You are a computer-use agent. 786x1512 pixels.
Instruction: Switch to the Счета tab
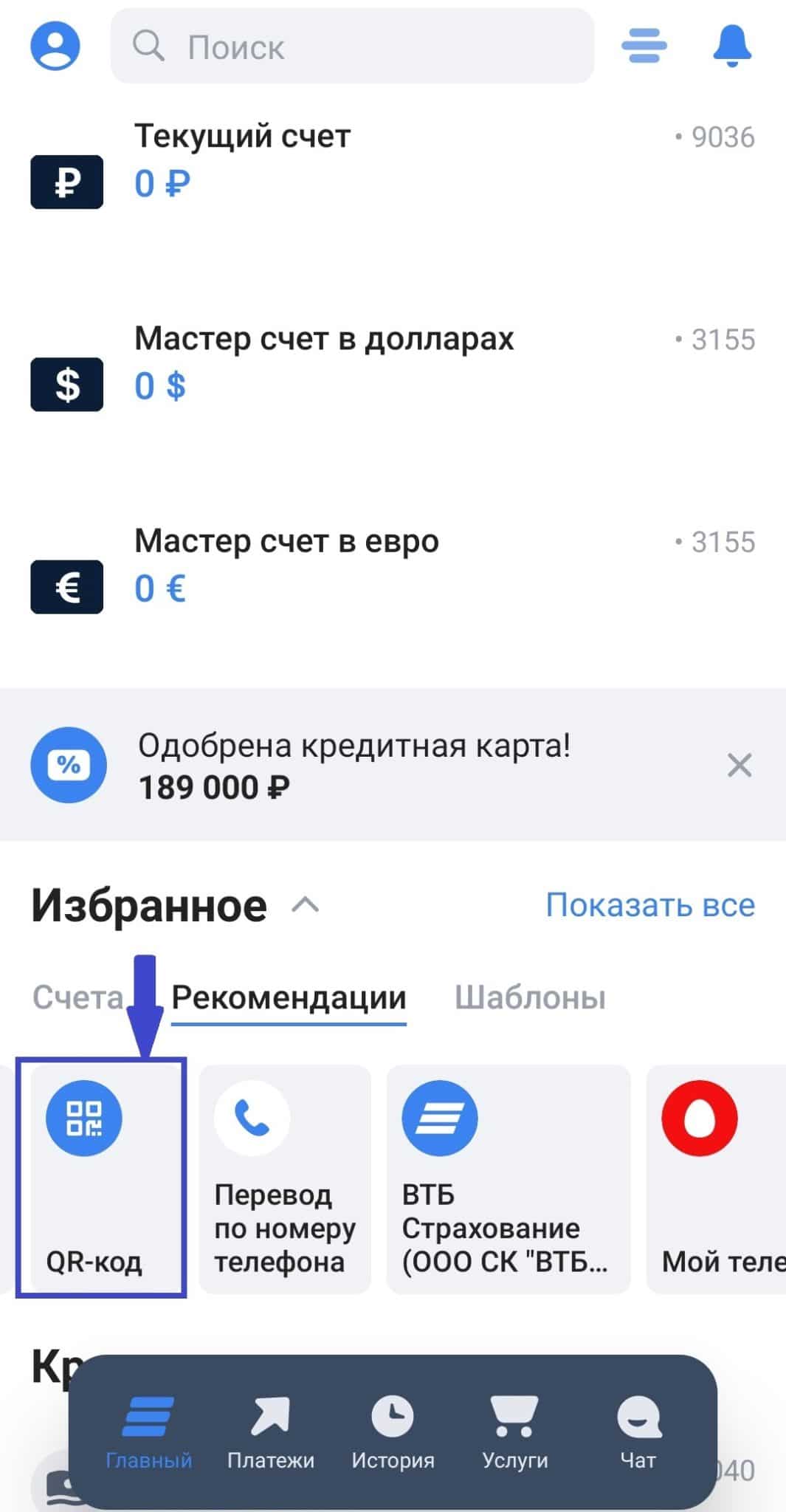tap(77, 998)
